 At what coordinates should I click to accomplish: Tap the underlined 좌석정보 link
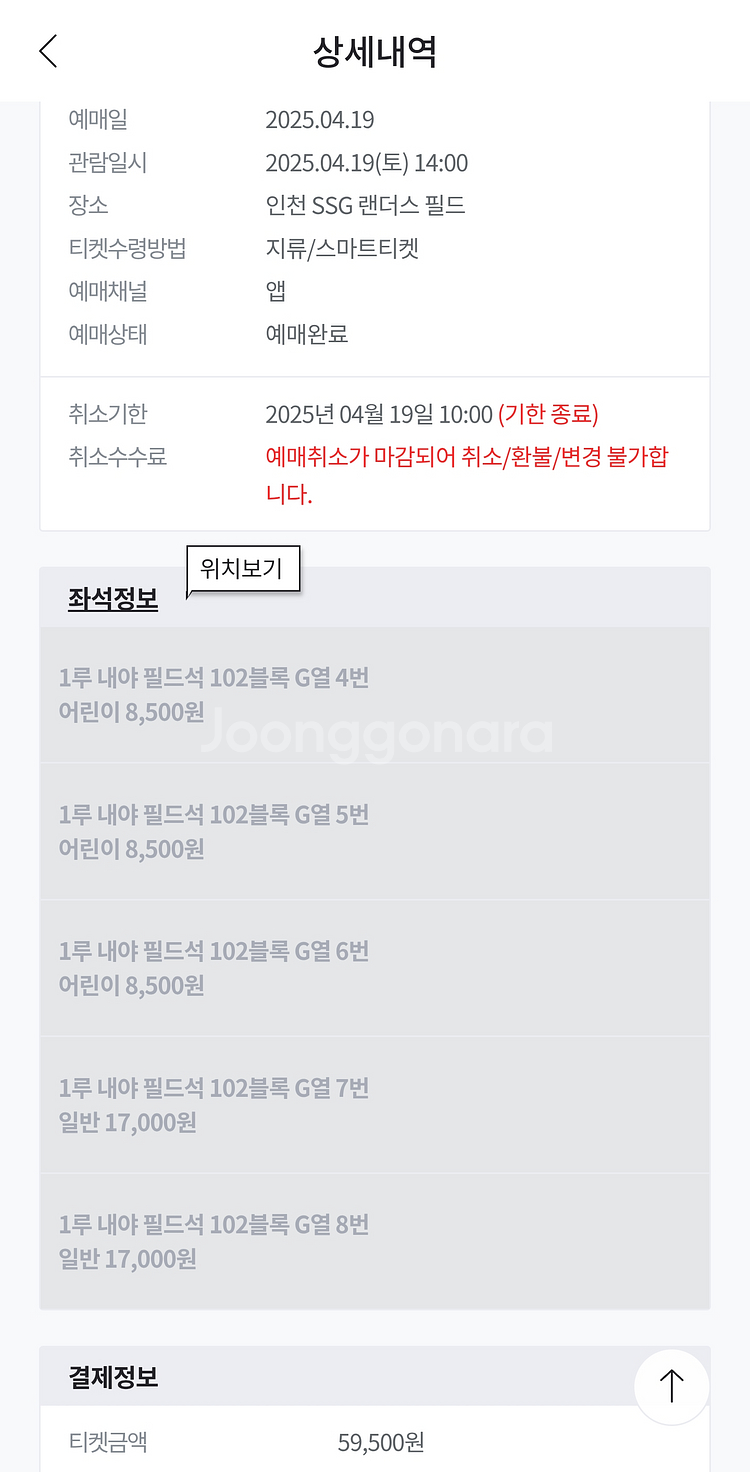[x=113, y=599]
